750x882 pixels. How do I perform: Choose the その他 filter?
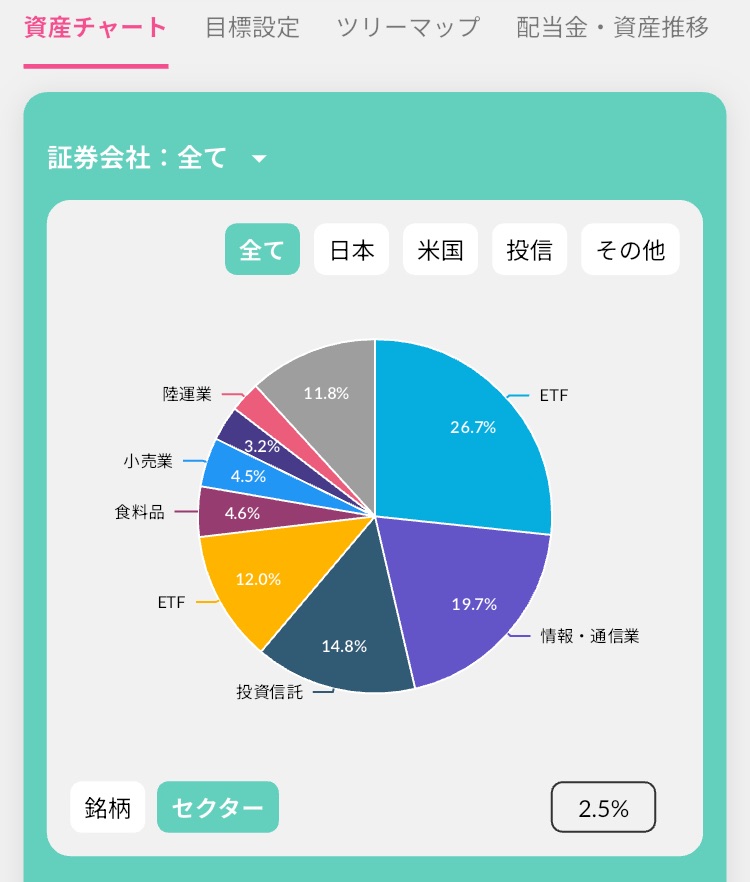click(x=630, y=249)
